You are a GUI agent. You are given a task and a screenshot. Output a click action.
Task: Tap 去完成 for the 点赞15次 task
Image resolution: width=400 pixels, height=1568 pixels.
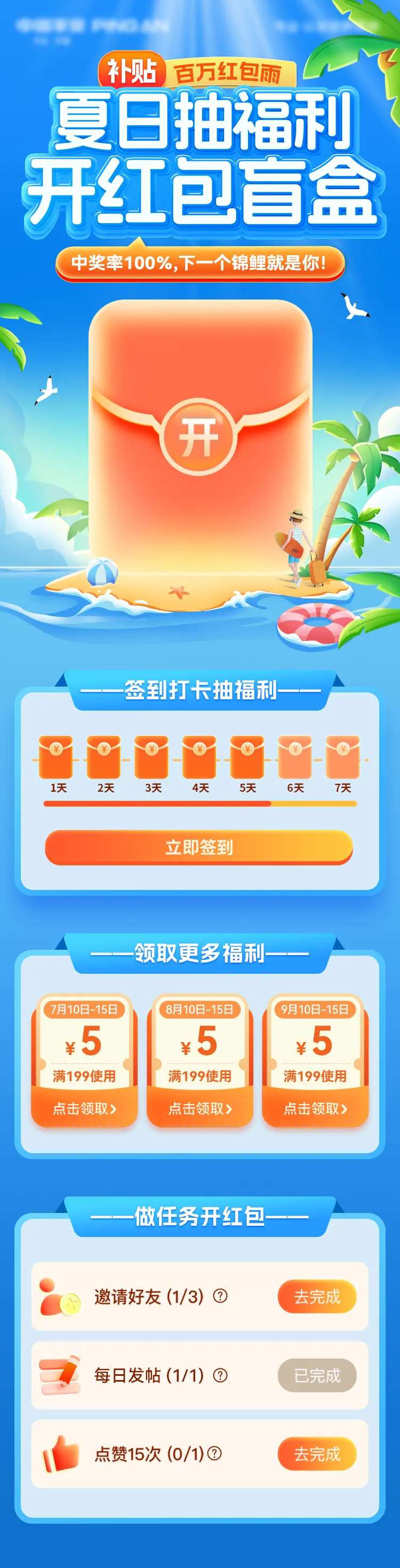click(317, 1454)
